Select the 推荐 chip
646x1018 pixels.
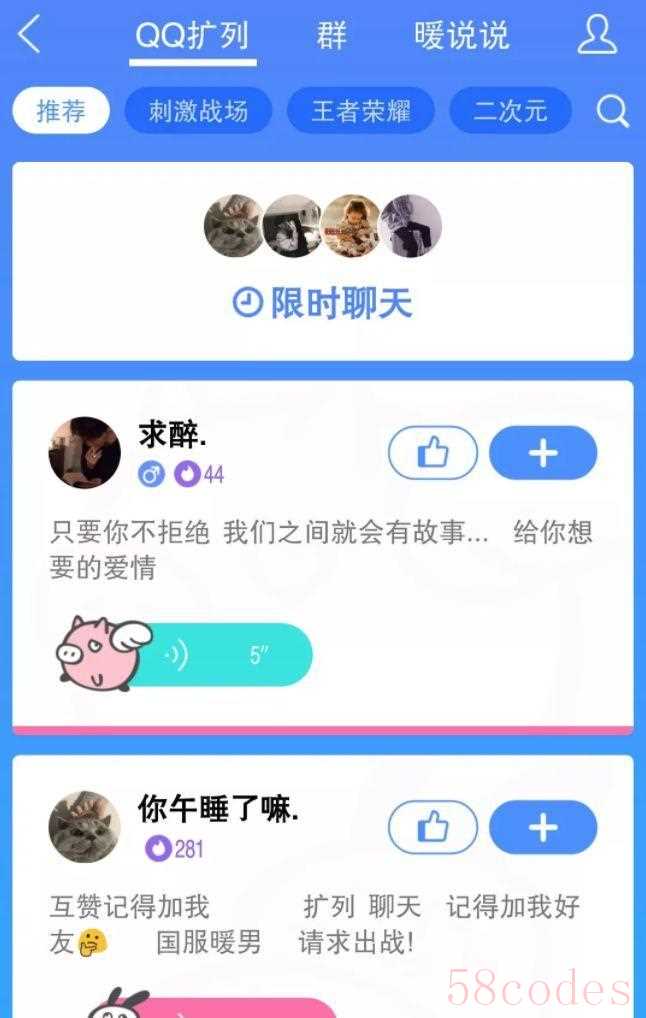pos(61,111)
